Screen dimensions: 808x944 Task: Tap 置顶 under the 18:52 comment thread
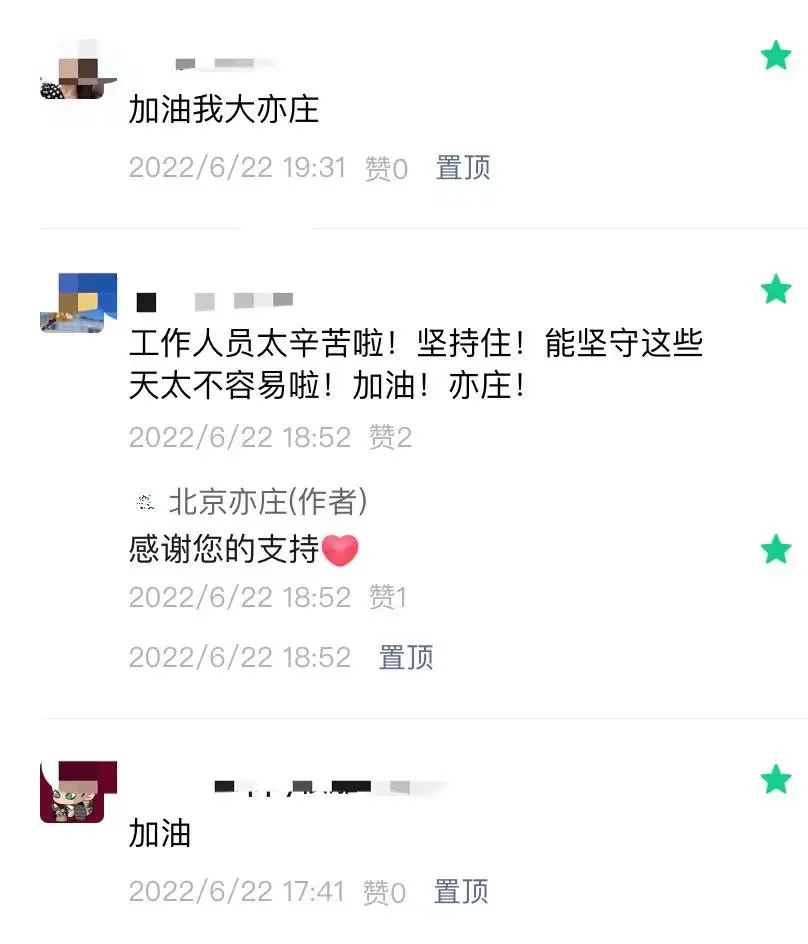[406, 657]
